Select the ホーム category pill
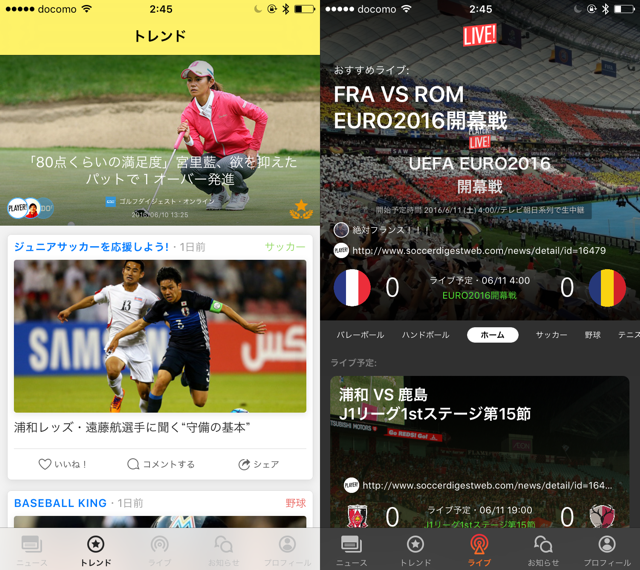 pos(492,336)
